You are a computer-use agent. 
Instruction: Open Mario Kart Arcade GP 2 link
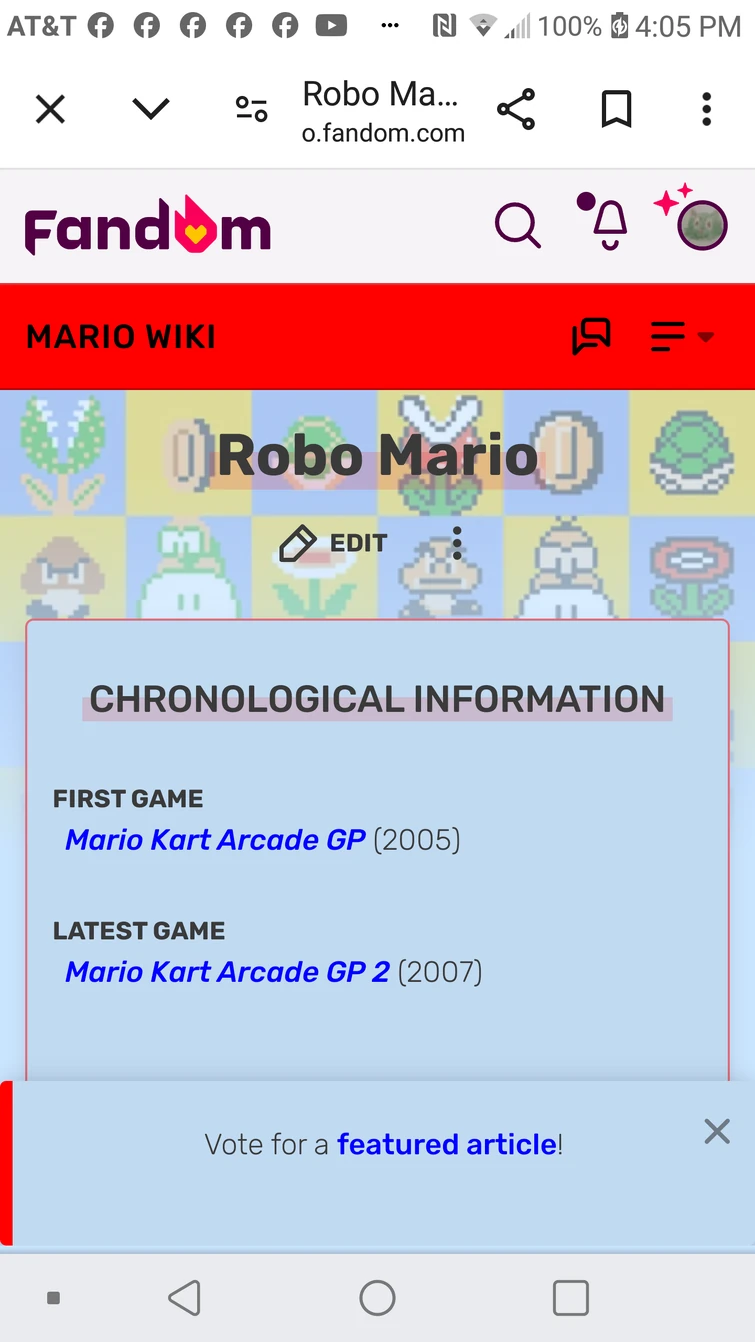(227, 972)
